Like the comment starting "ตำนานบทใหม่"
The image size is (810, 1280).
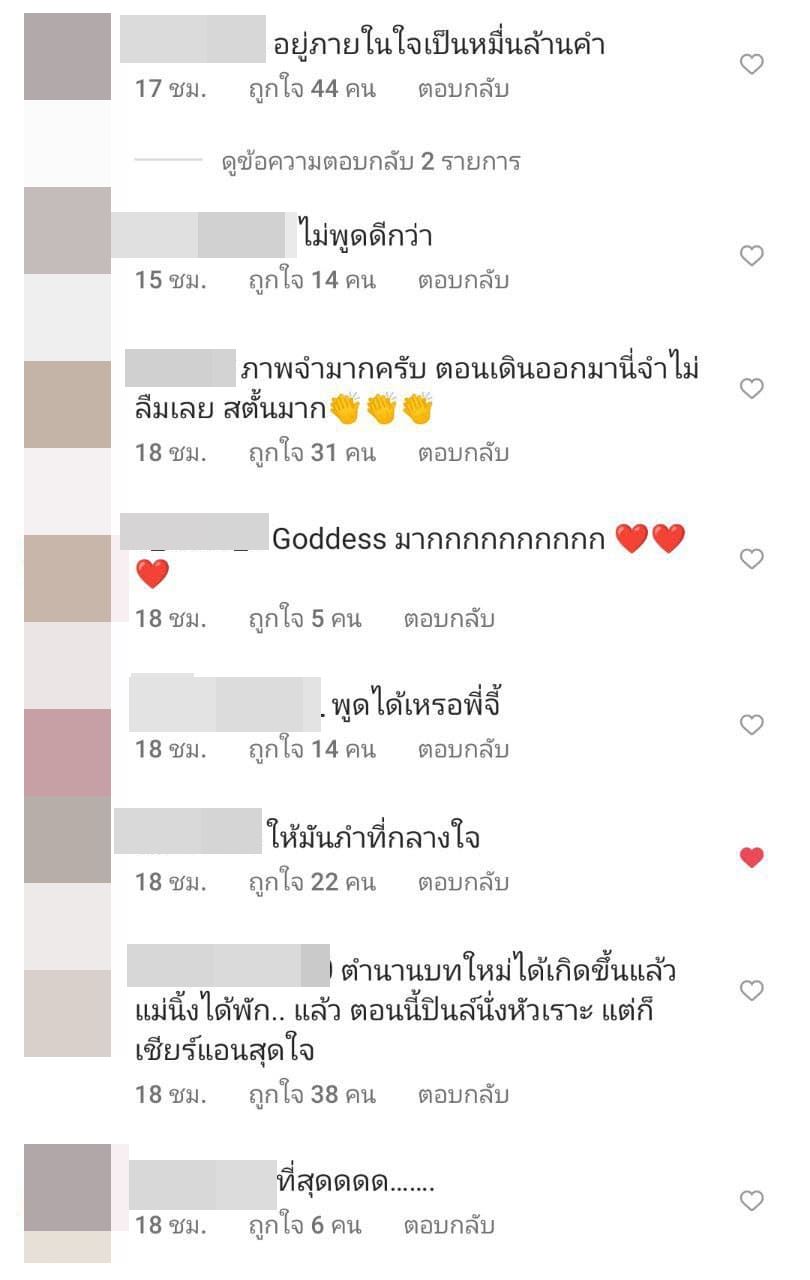click(x=751, y=990)
